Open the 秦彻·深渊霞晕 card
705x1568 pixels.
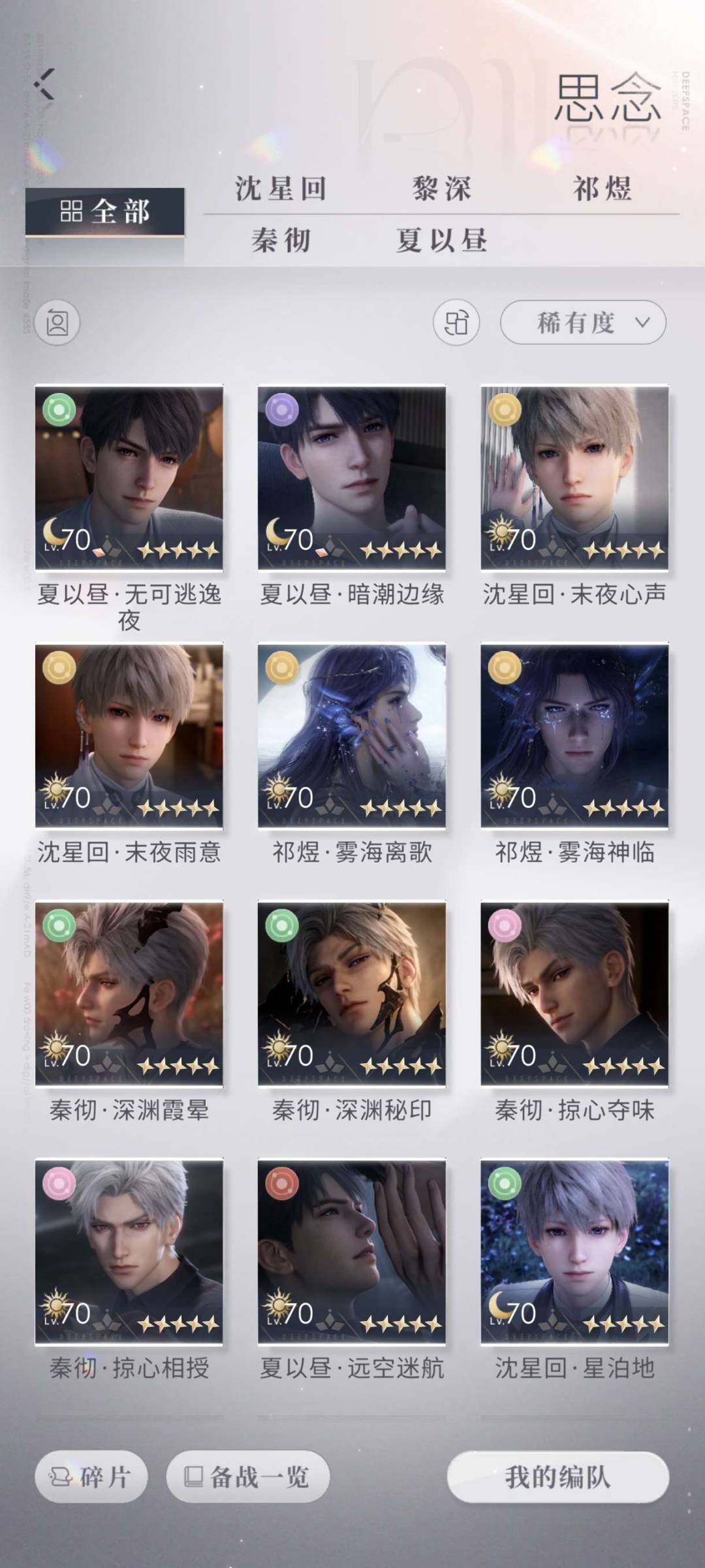coord(129,994)
